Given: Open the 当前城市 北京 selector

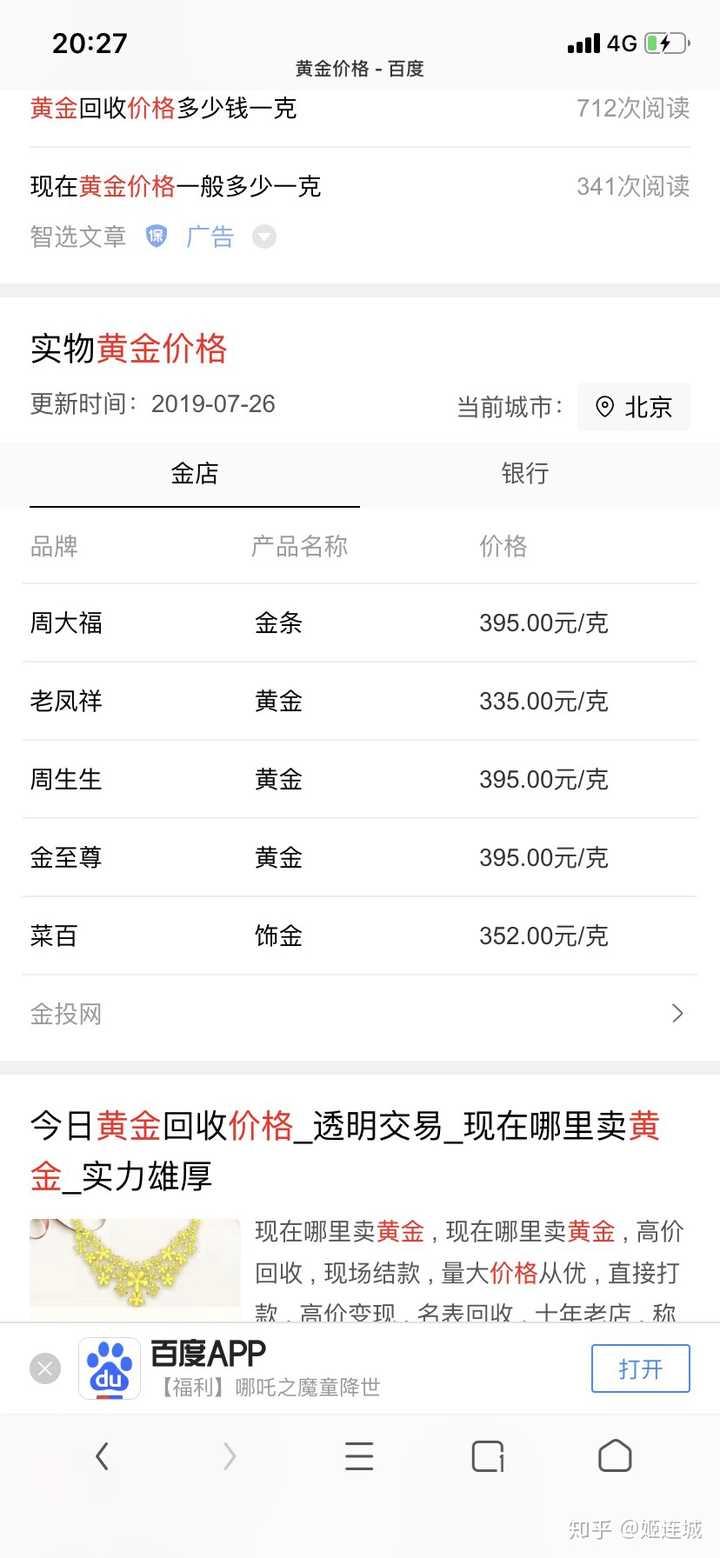Looking at the screenshot, I should [635, 407].
